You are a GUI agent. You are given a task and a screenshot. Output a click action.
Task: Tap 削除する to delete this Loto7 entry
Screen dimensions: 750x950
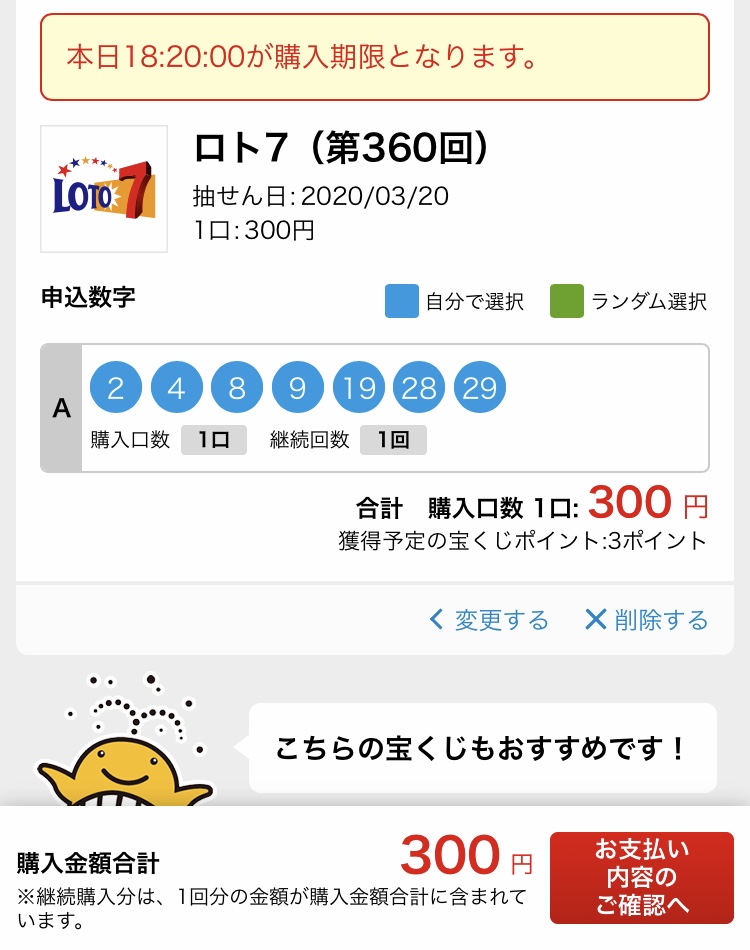[647, 620]
